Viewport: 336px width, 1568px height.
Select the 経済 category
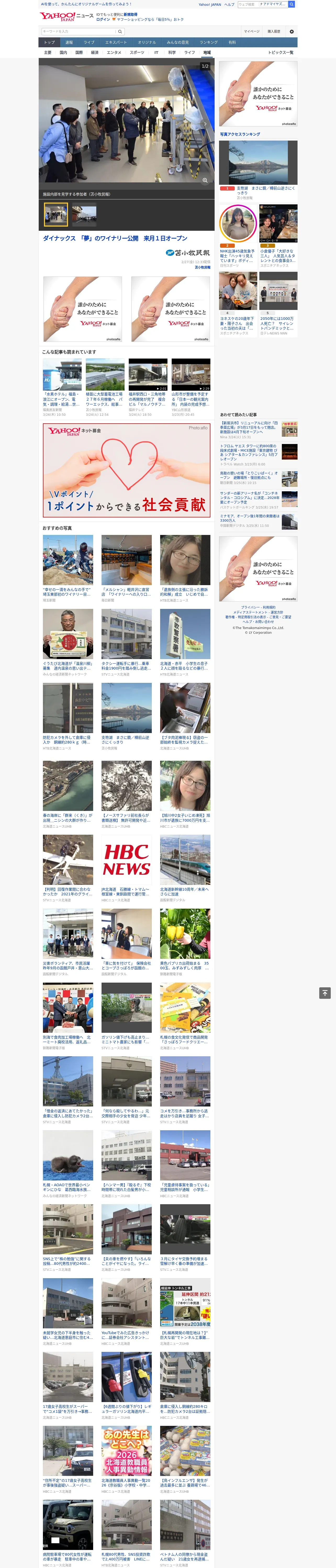[94, 52]
